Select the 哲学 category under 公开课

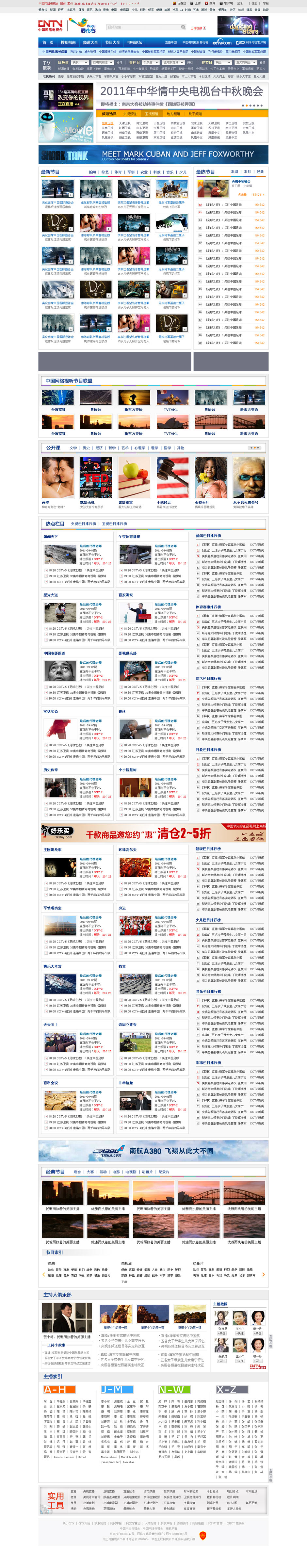tap(111, 448)
